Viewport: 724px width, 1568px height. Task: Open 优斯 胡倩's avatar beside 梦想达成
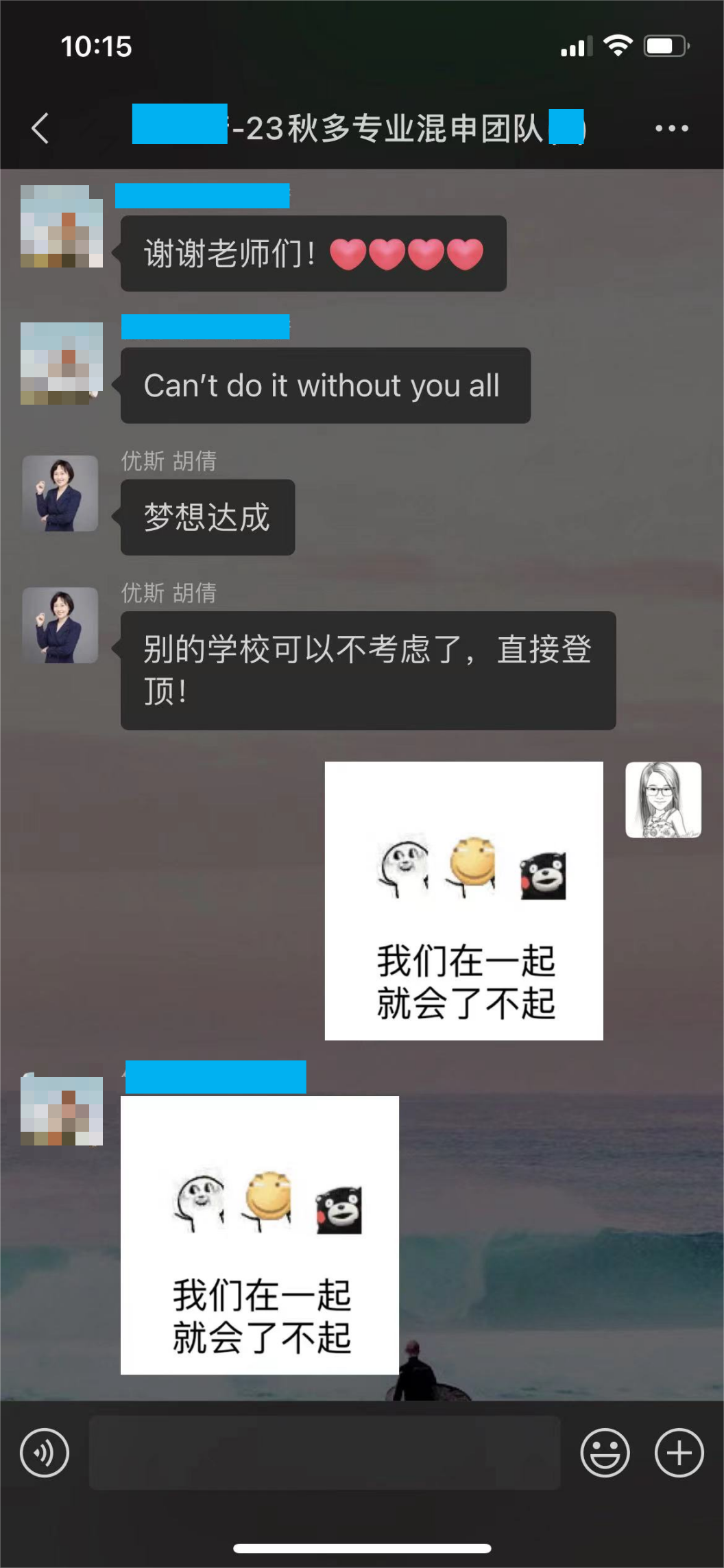pyautogui.click(x=60, y=493)
